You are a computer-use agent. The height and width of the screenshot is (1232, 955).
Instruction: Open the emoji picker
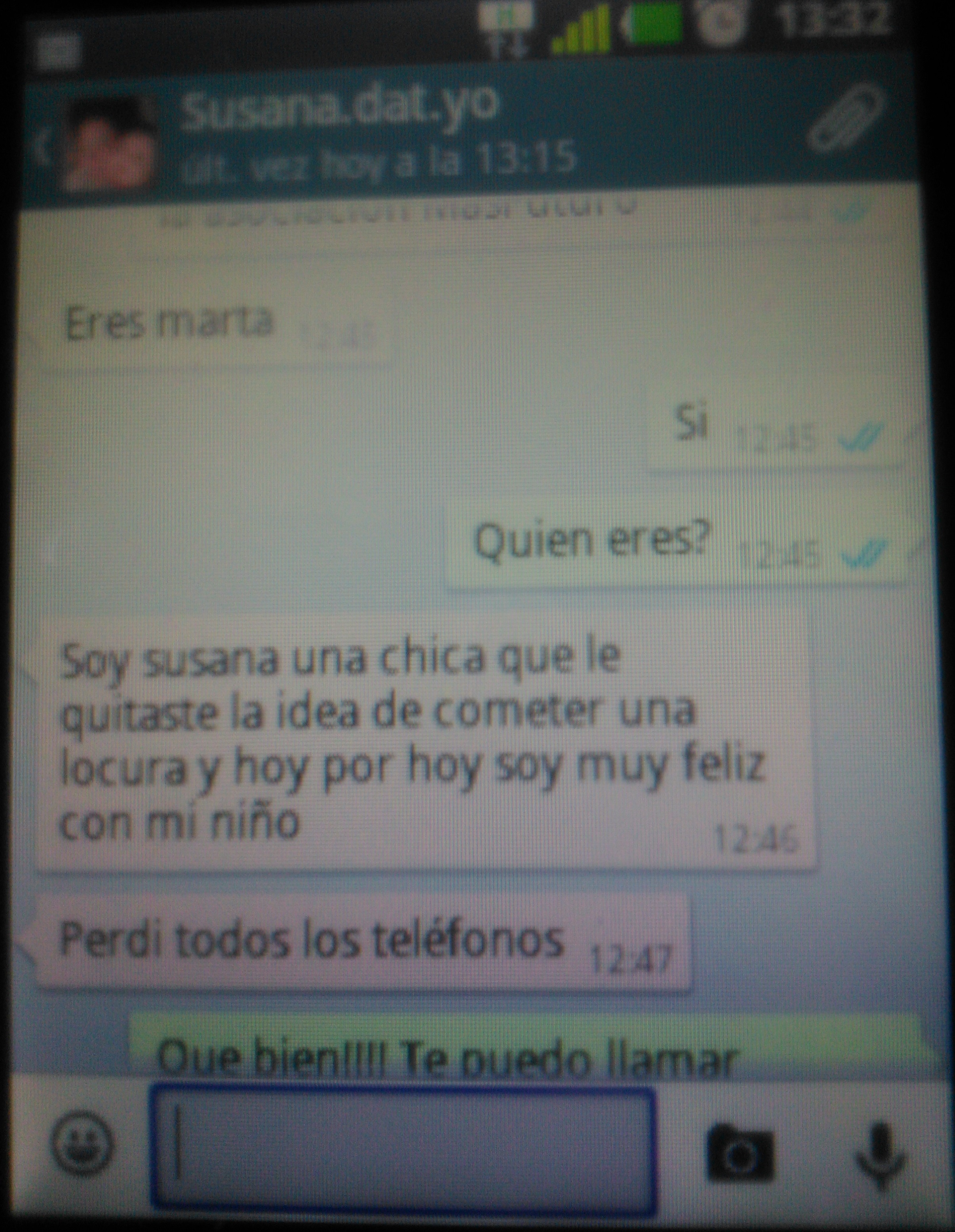click(x=82, y=1146)
